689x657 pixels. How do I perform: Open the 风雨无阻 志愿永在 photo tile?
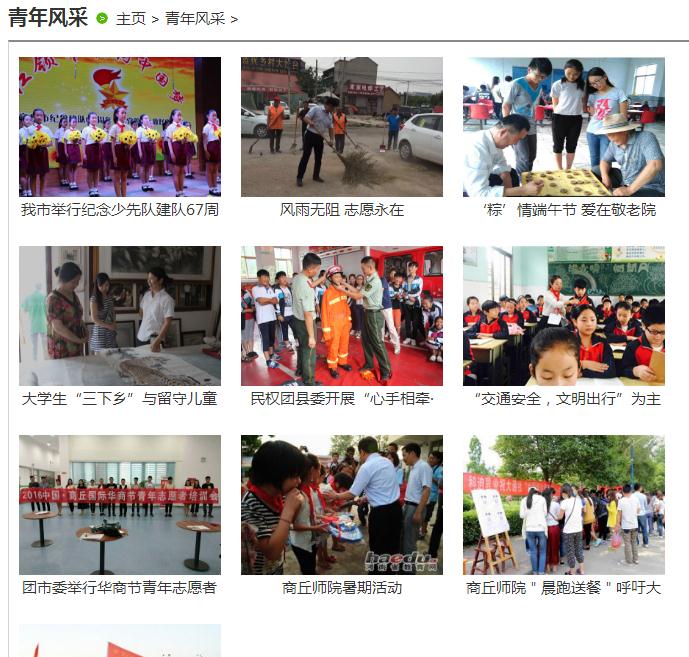(x=342, y=127)
